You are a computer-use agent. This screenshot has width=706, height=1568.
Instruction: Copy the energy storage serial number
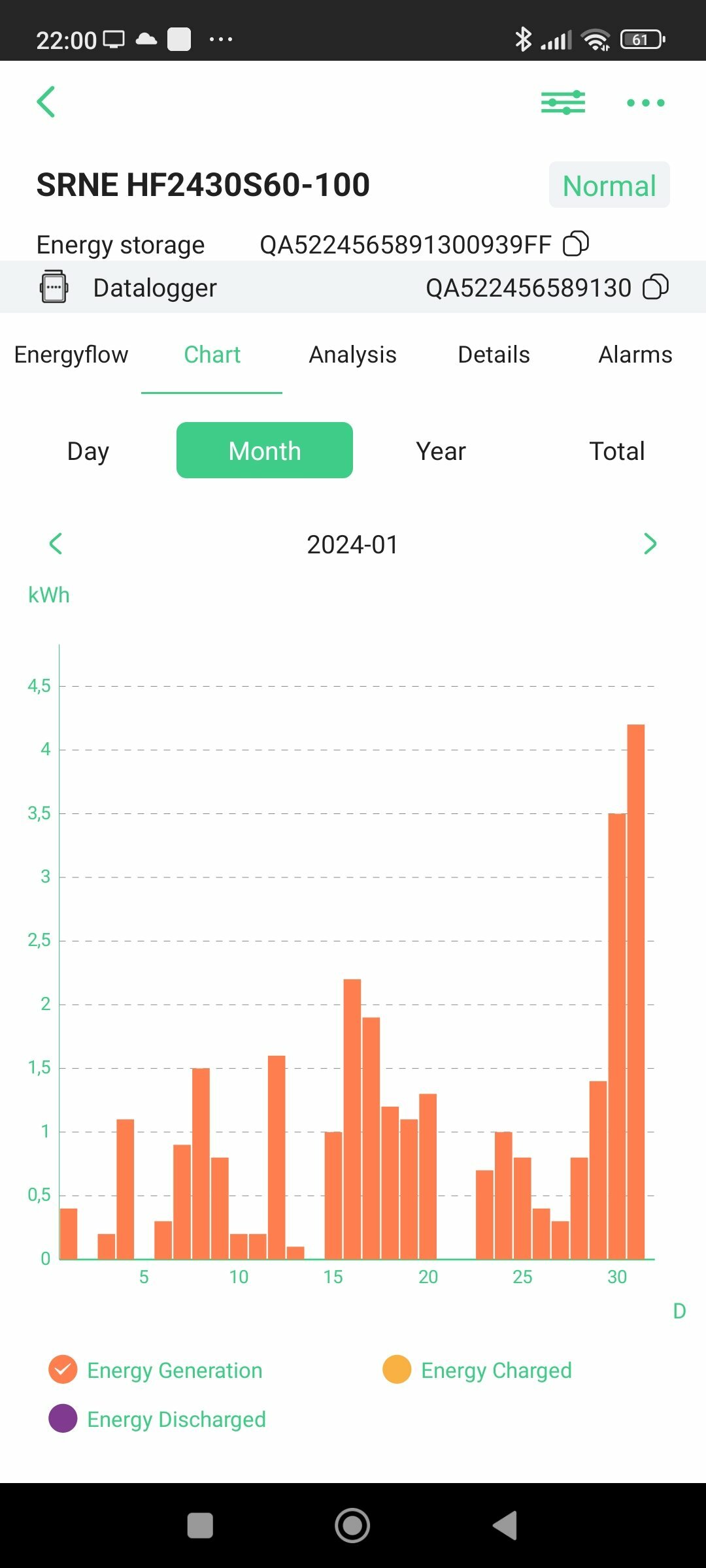coord(576,244)
